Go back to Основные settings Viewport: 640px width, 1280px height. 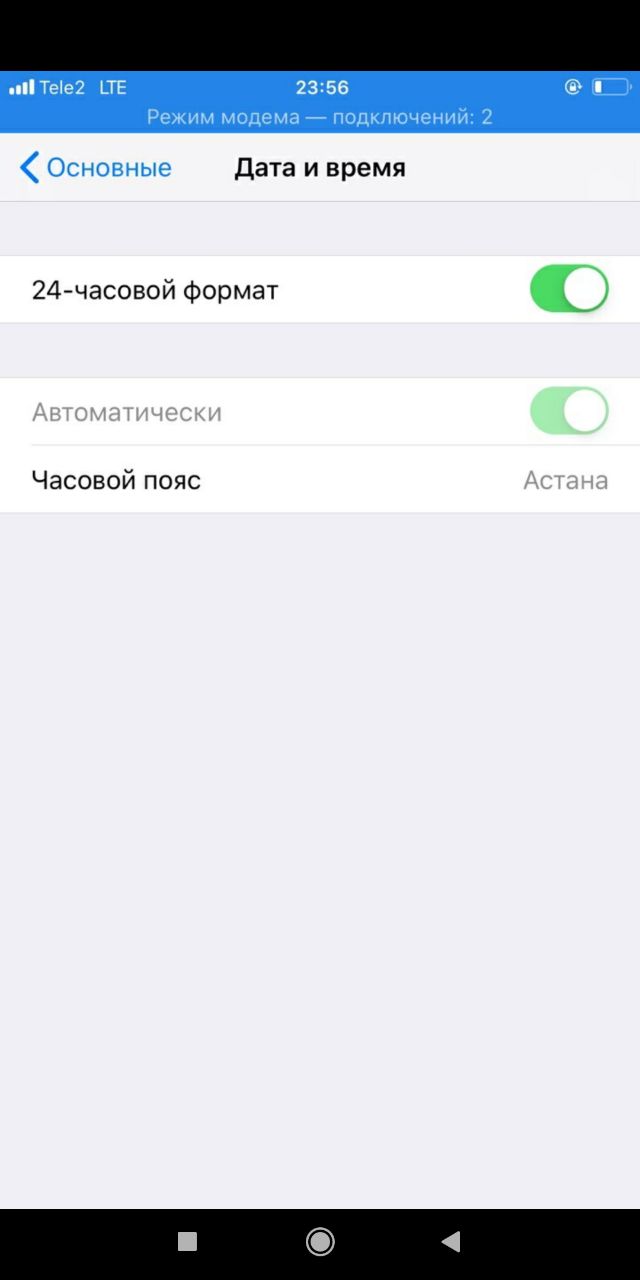[96, 167]
